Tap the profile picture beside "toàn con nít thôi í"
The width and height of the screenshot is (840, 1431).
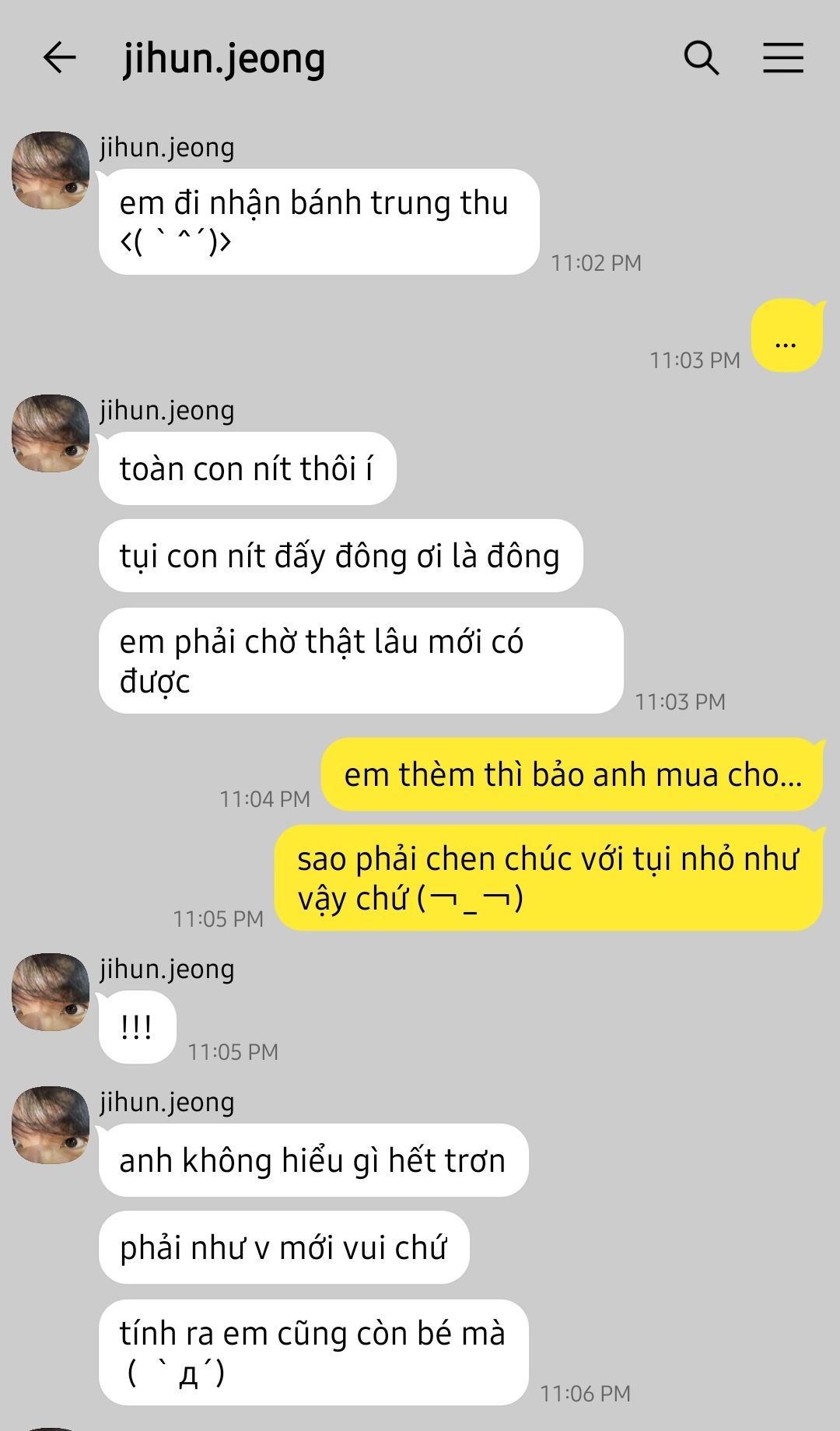51,433
